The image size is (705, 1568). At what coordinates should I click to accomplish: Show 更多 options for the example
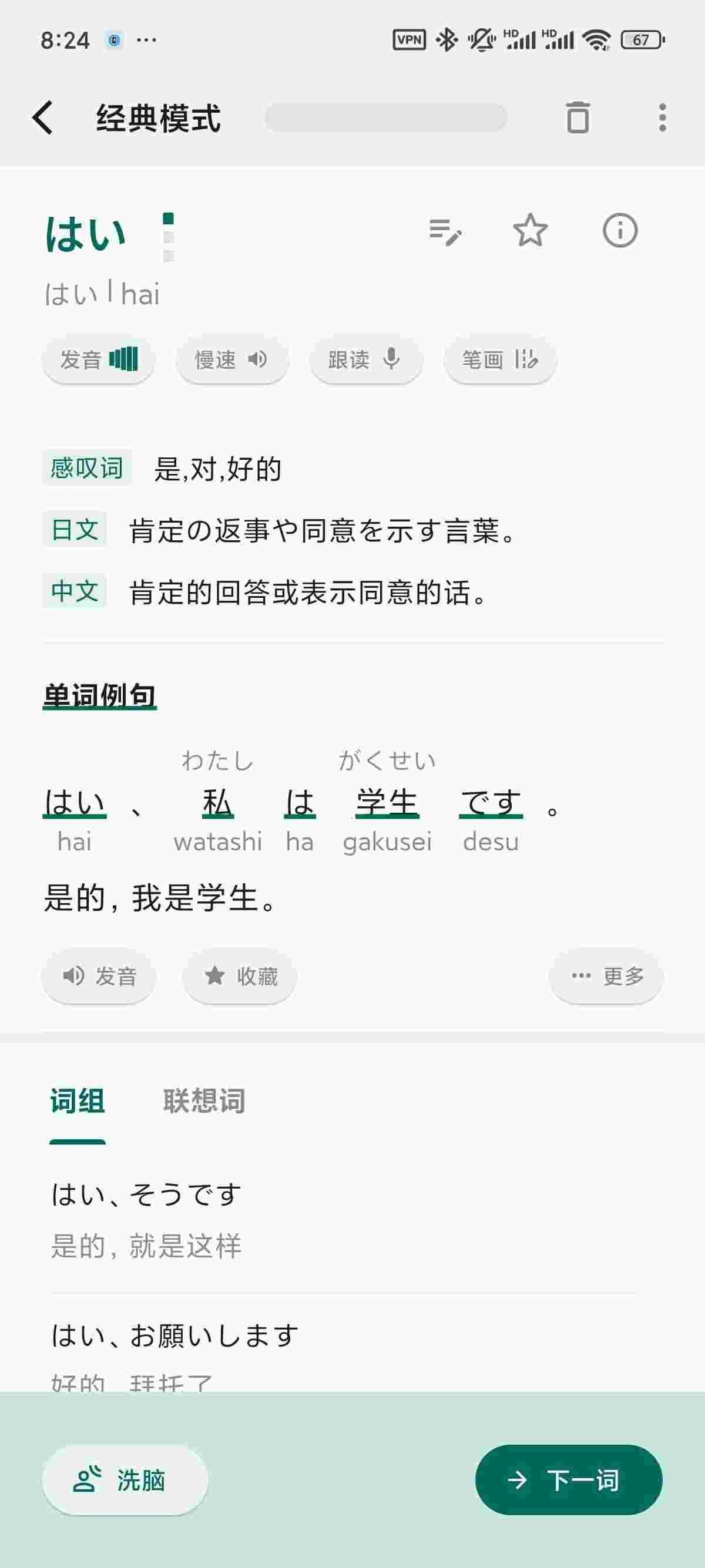click(606, 977)
